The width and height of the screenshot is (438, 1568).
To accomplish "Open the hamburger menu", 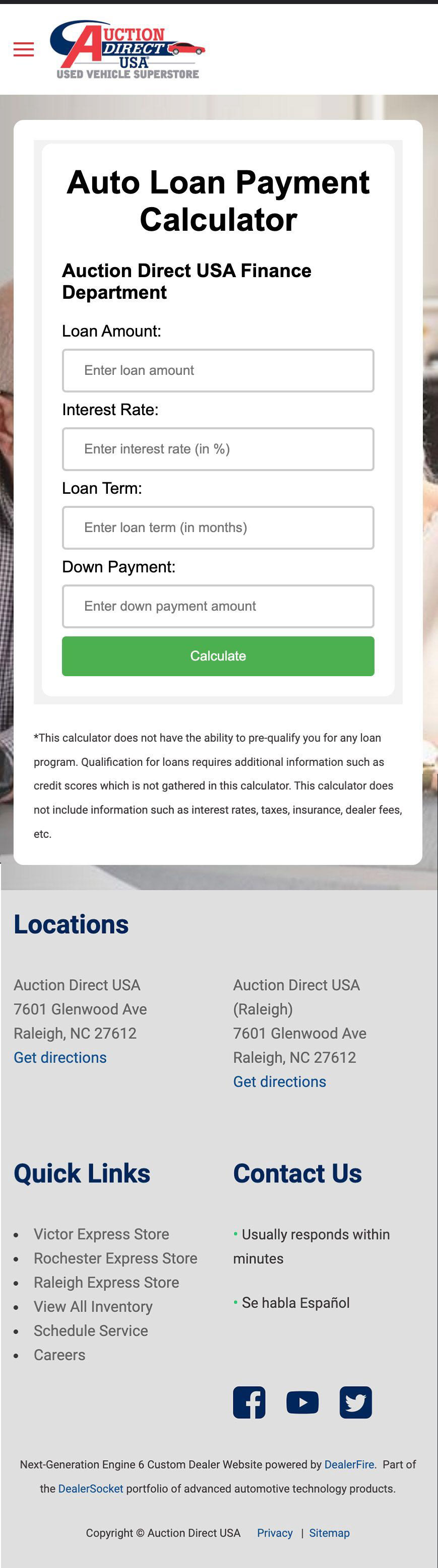I will pos(24,49).
